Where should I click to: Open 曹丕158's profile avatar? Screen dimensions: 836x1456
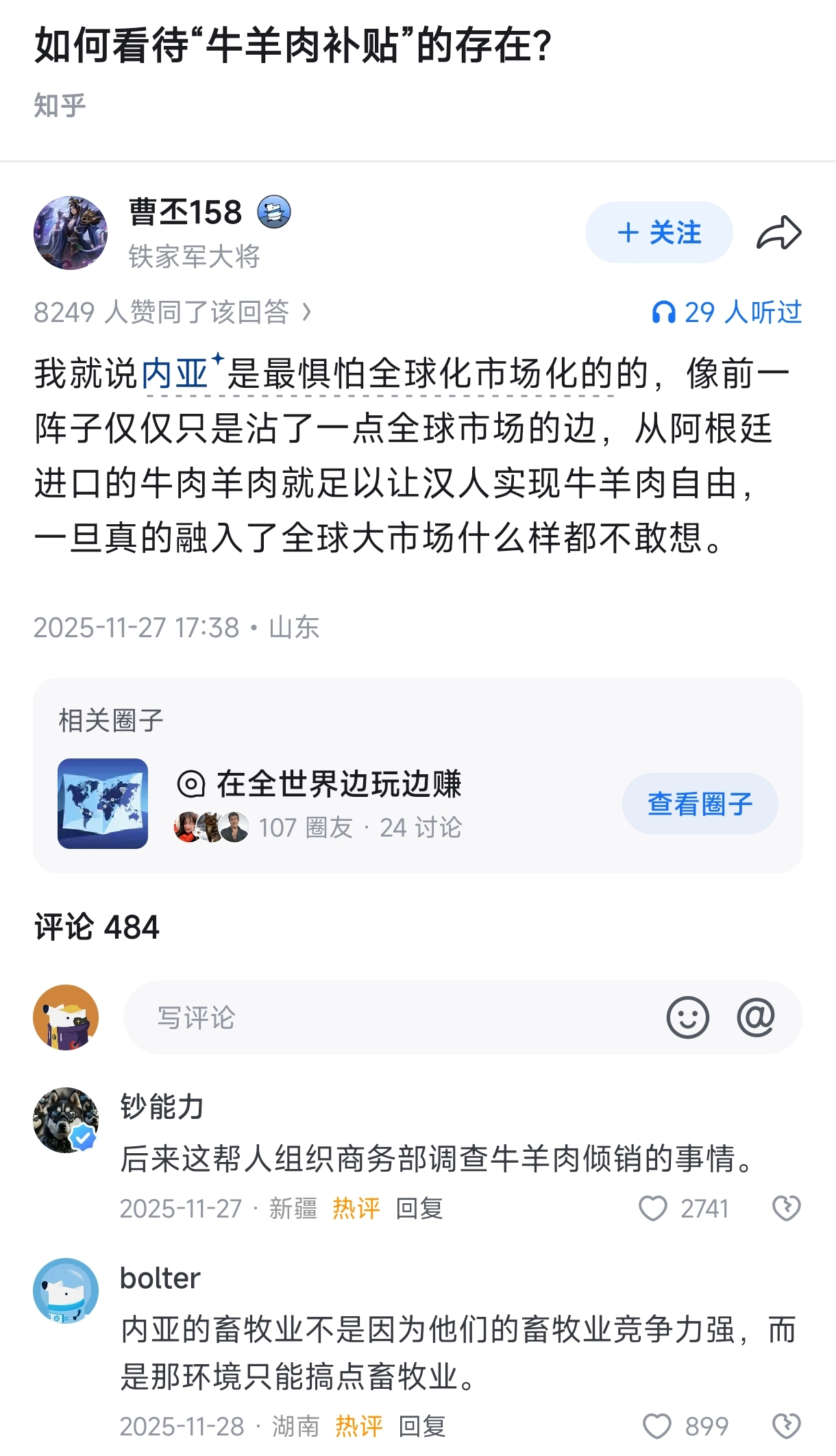pos(71,233)
